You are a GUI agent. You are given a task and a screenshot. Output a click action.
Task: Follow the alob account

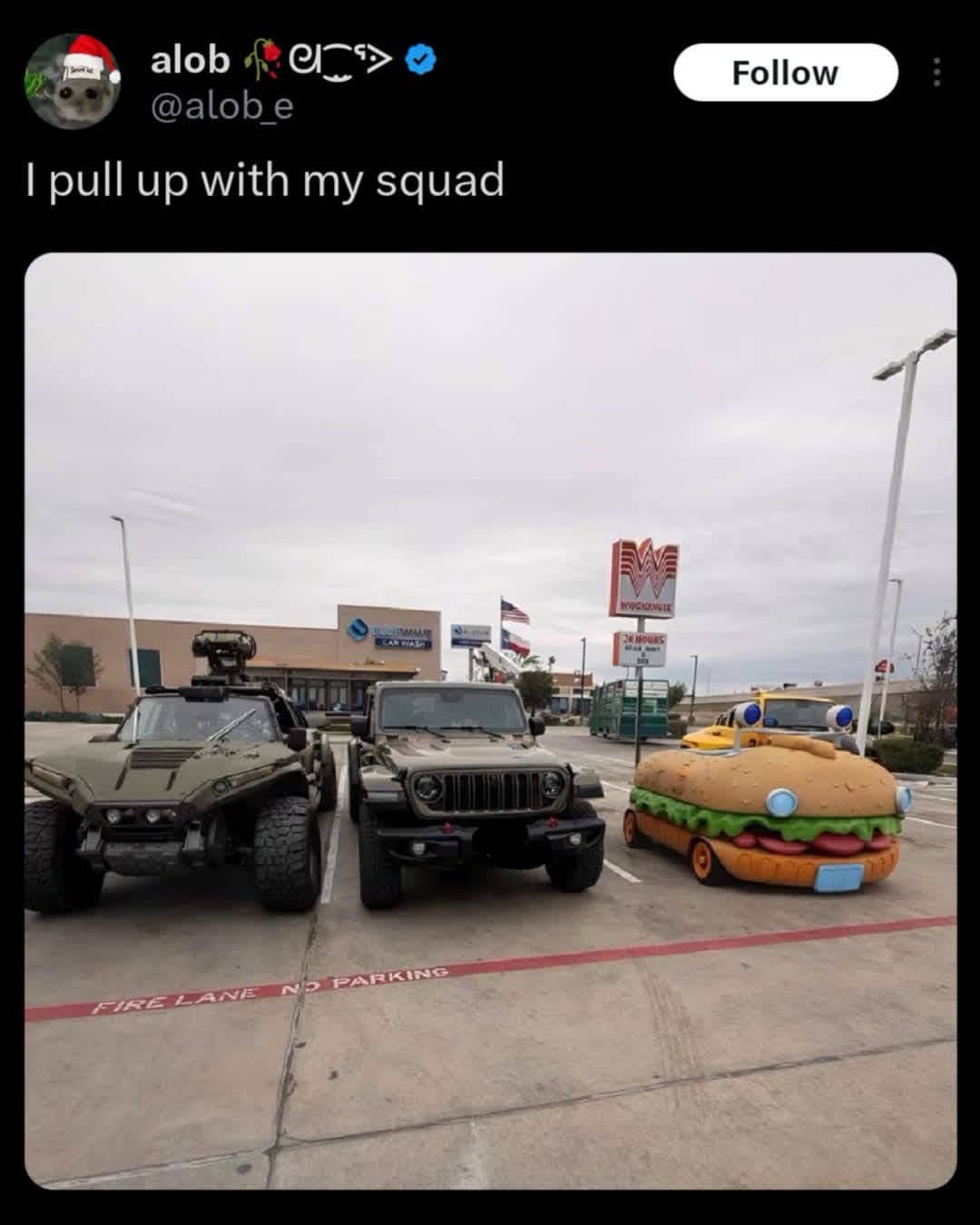[x=785, y=73]
